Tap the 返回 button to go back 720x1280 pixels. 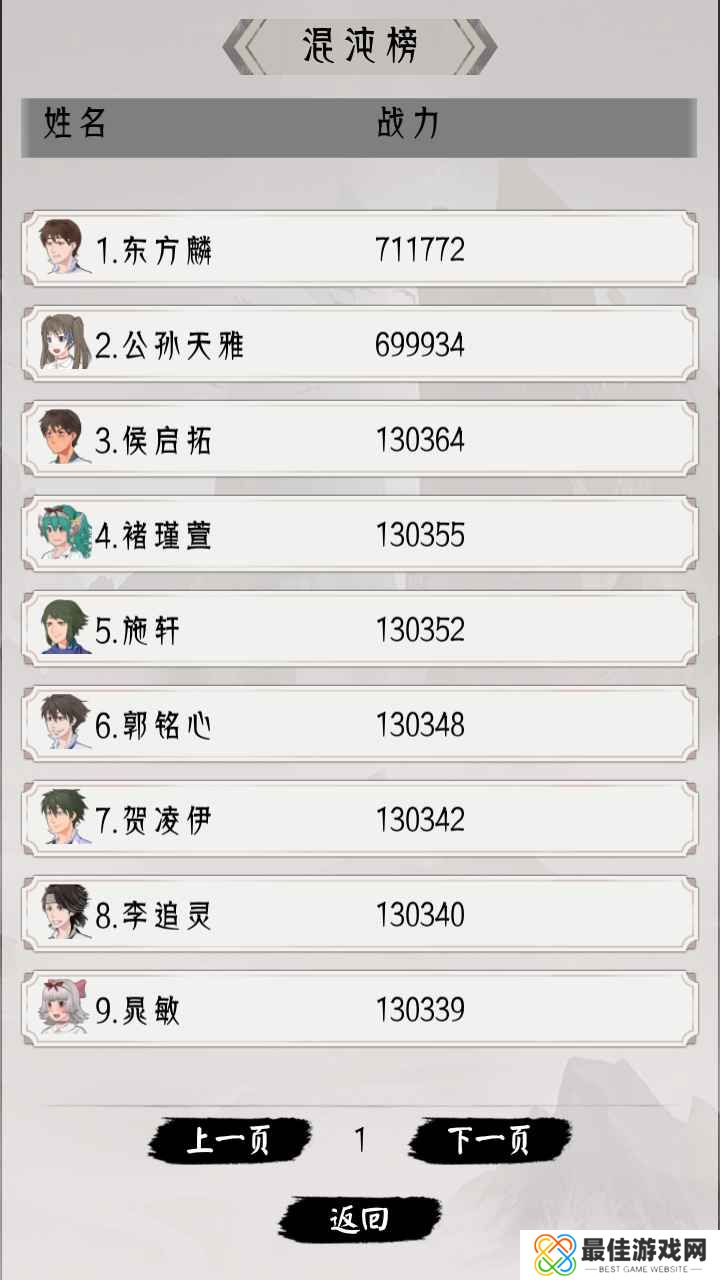[x=359, y=1219]
